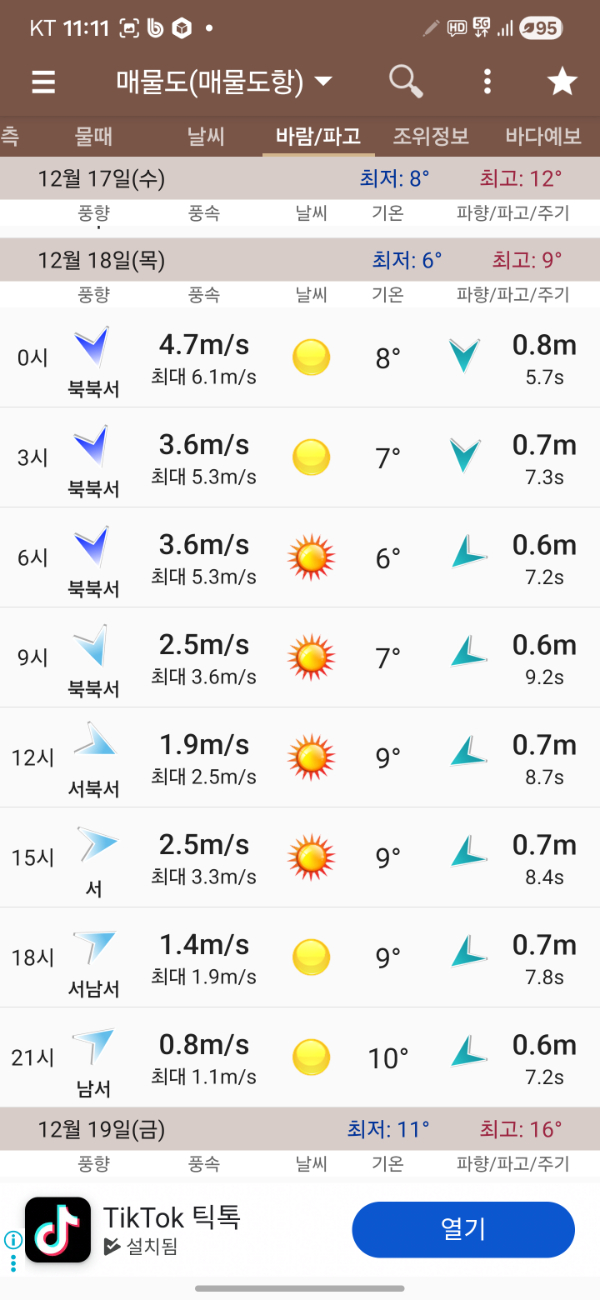
Task: Select the 바람/파고 tab
Action: pyautogui.click(x=318, y=137)
